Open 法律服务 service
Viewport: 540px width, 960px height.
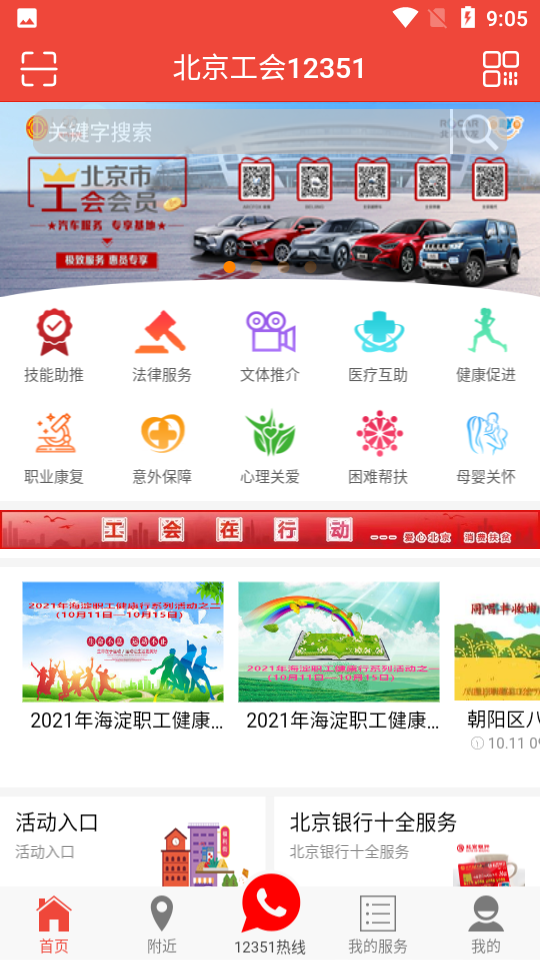[162, 347]
